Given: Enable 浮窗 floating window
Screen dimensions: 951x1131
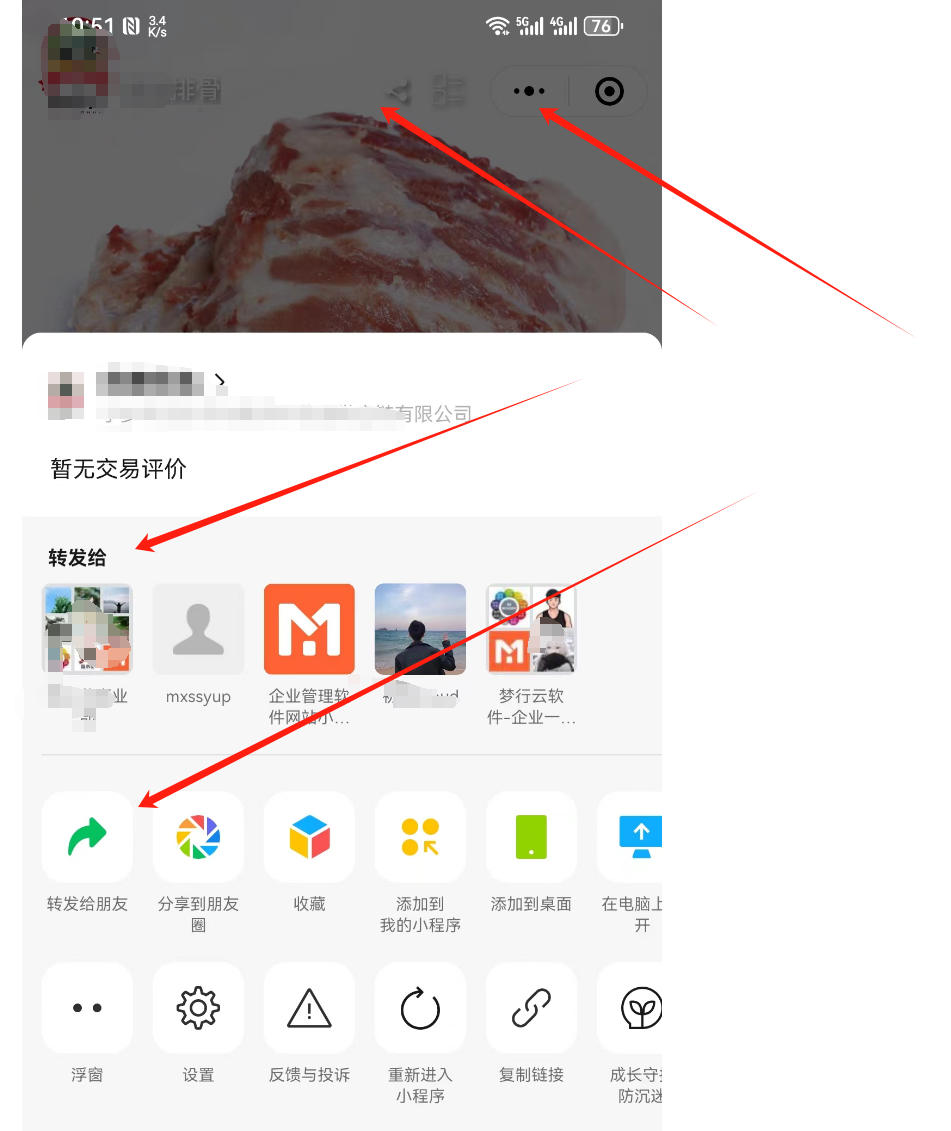Looking at the screenshot, I should click(87, 1008).
